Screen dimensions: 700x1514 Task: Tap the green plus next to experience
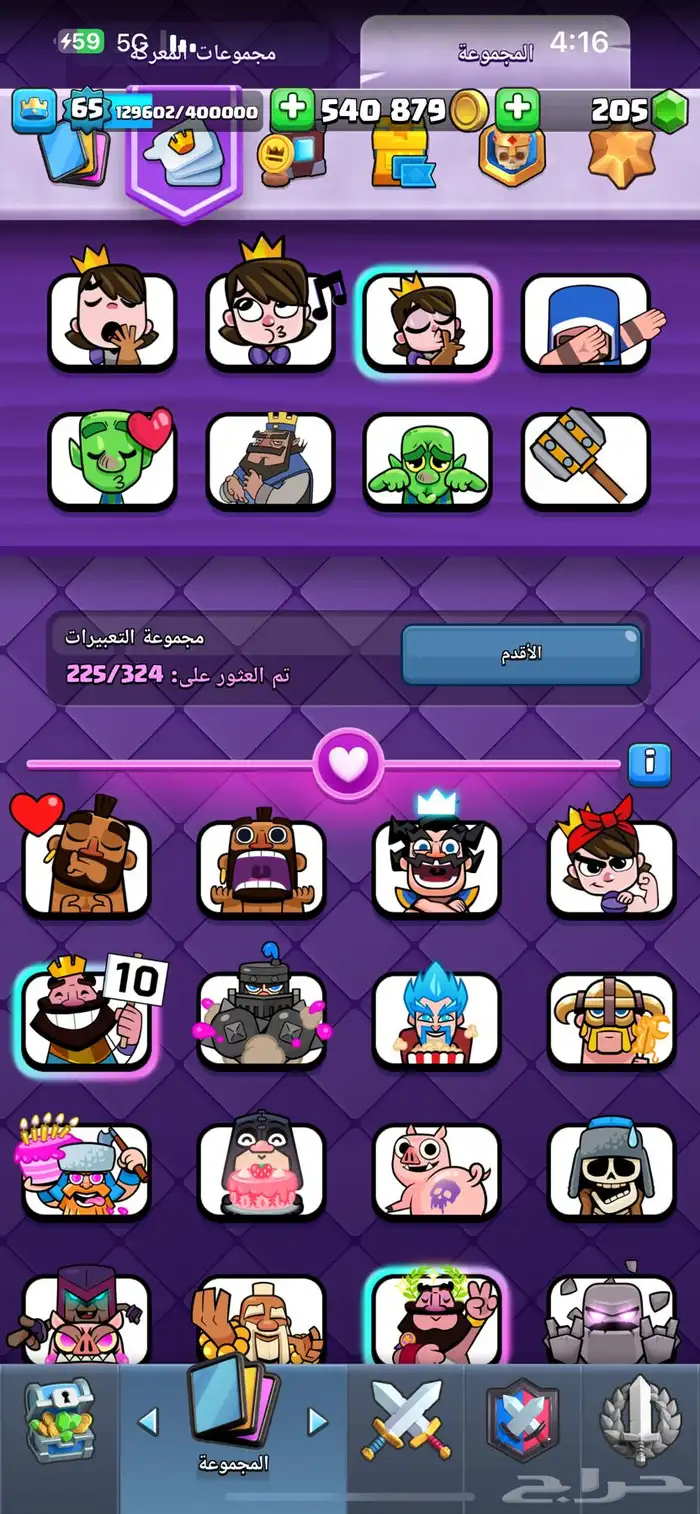pos(292,109)
